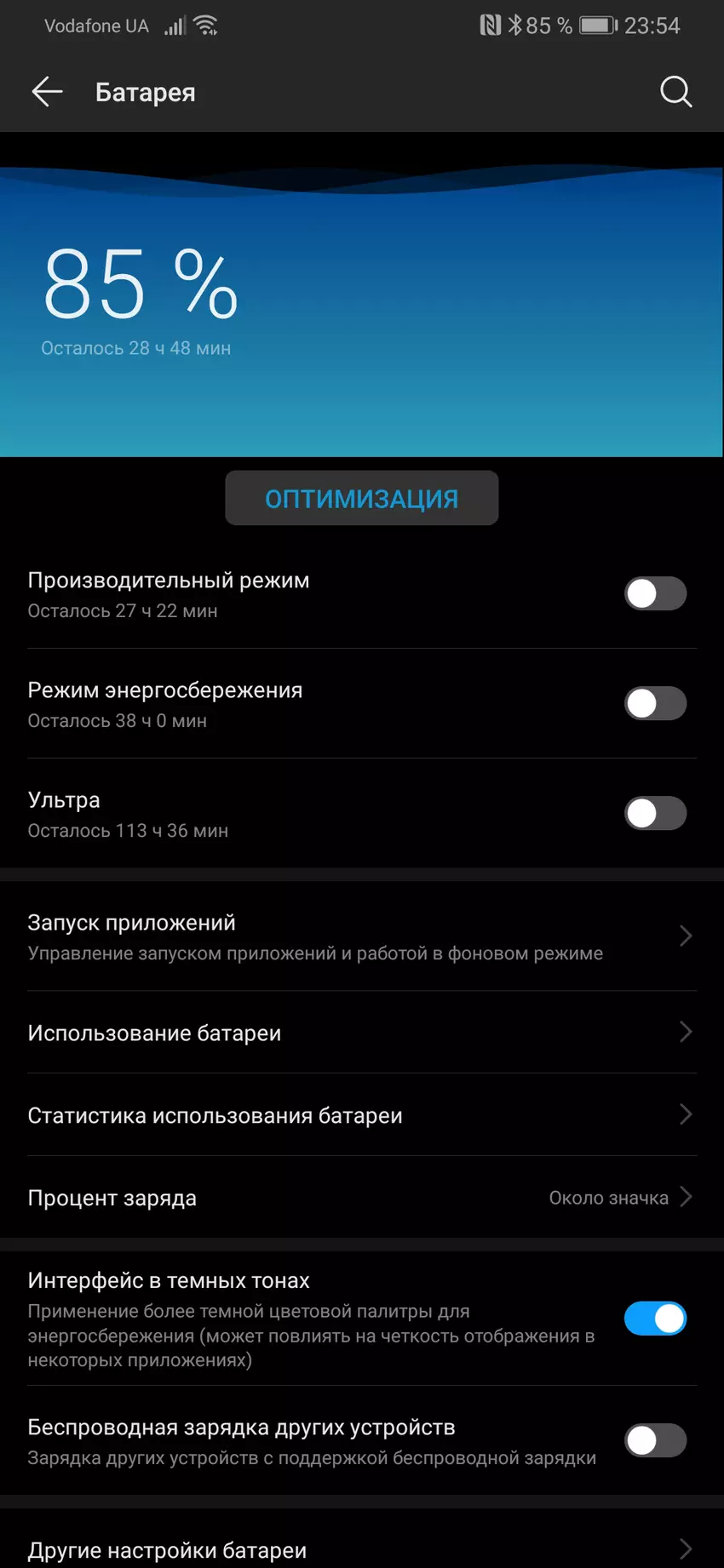View Статистика использования батареи
724x1568 pixels.
[361, 1115]
